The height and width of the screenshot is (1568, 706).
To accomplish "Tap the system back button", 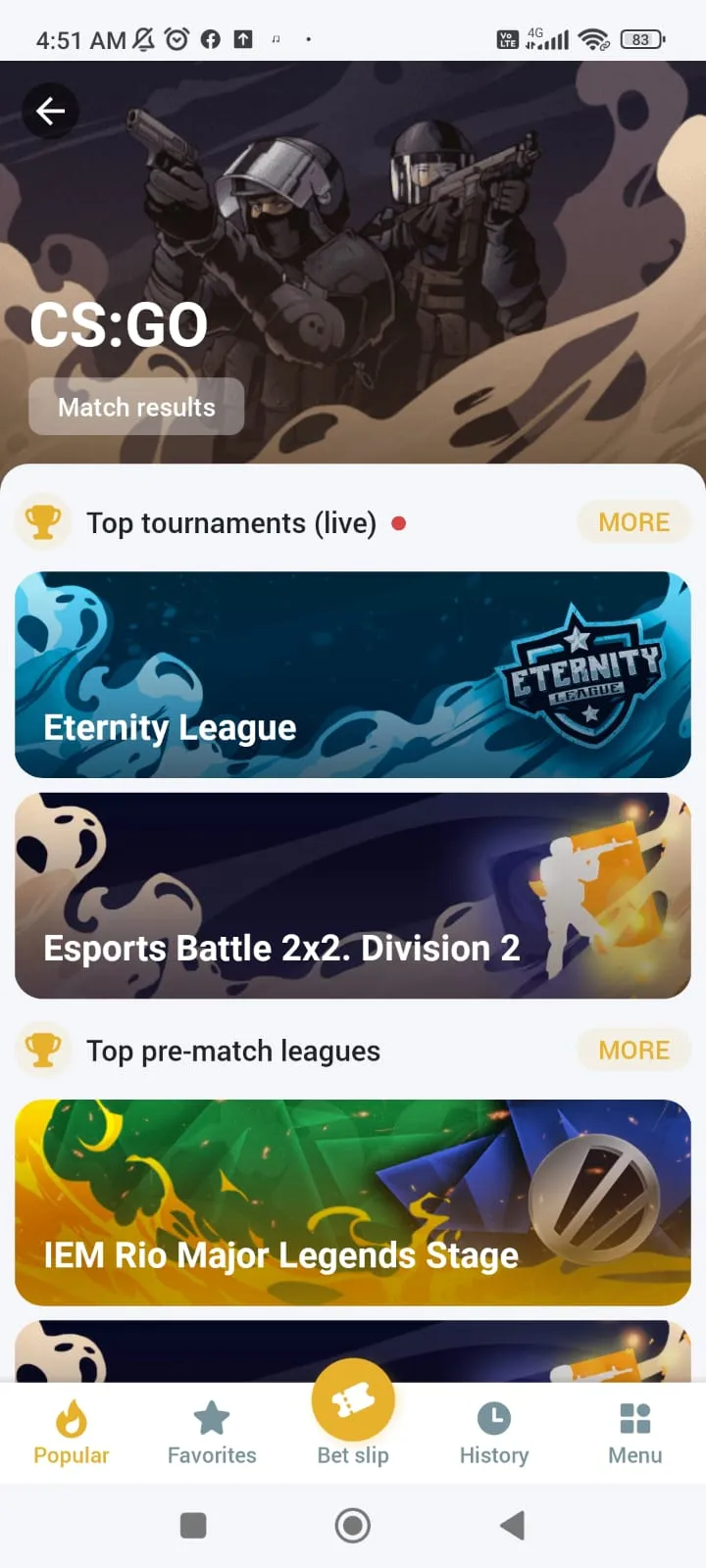I will (512, 1525).
